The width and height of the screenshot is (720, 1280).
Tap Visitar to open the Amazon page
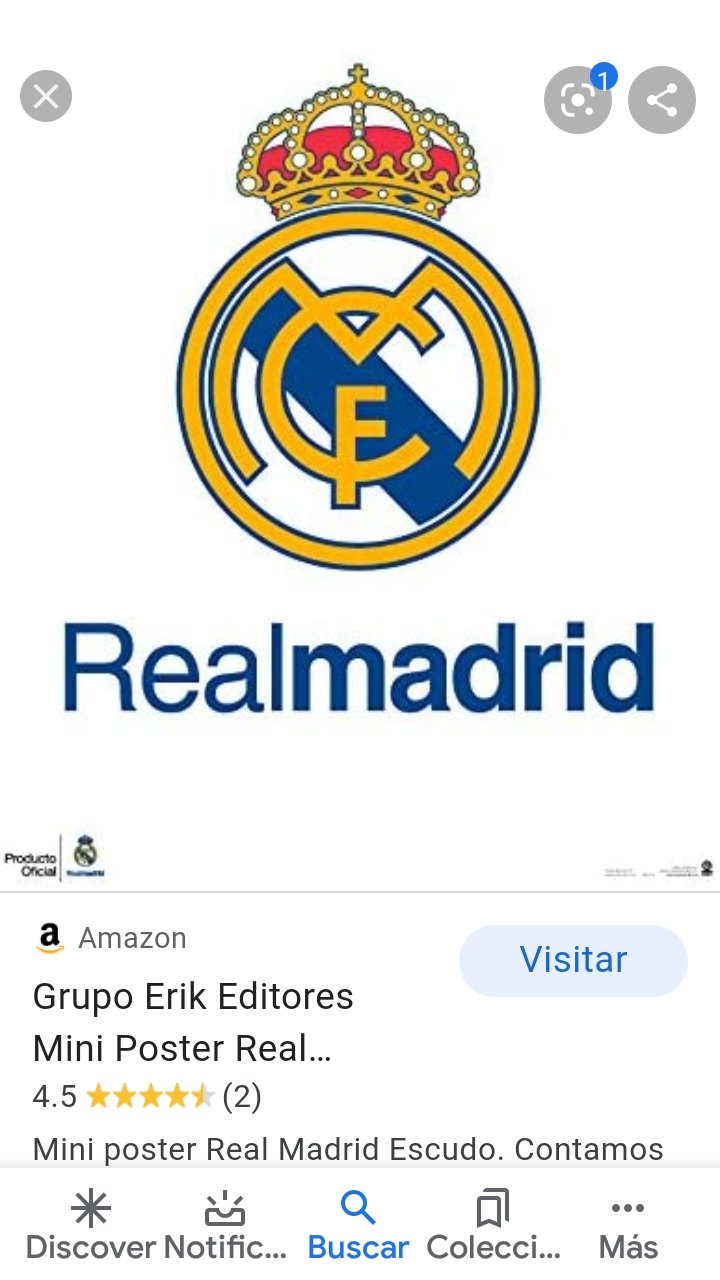point(573,960)
